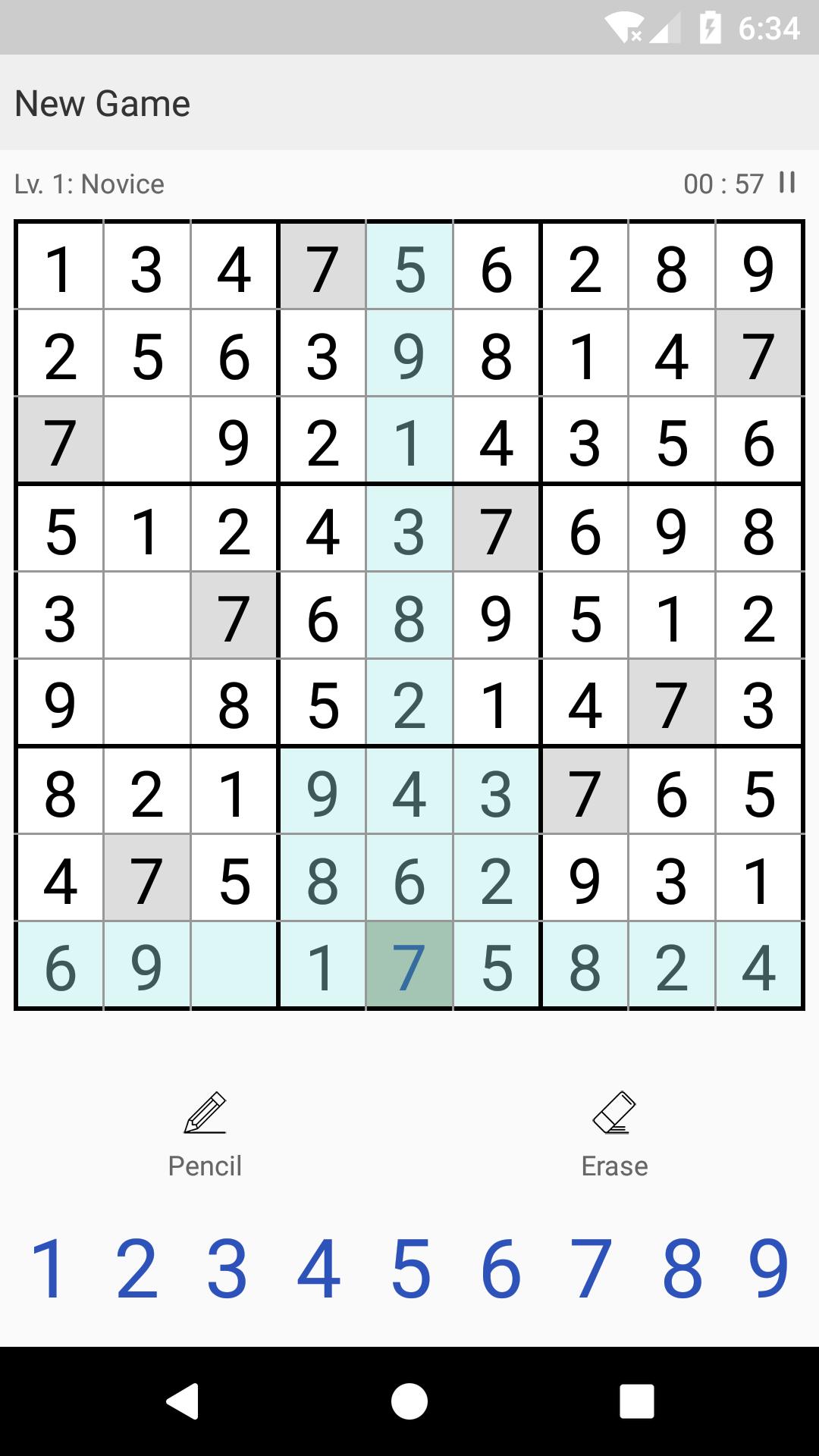Enter number 7 from the keypad
The image size is (819, 1456).
point(591,1268)
